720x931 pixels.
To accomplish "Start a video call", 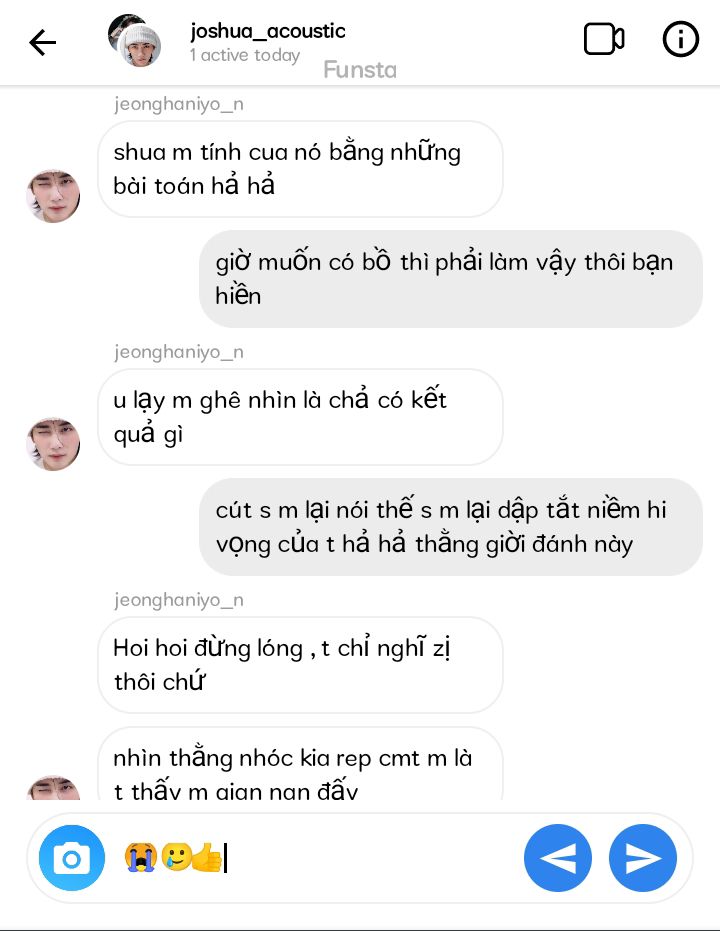I will click(604, 40).
